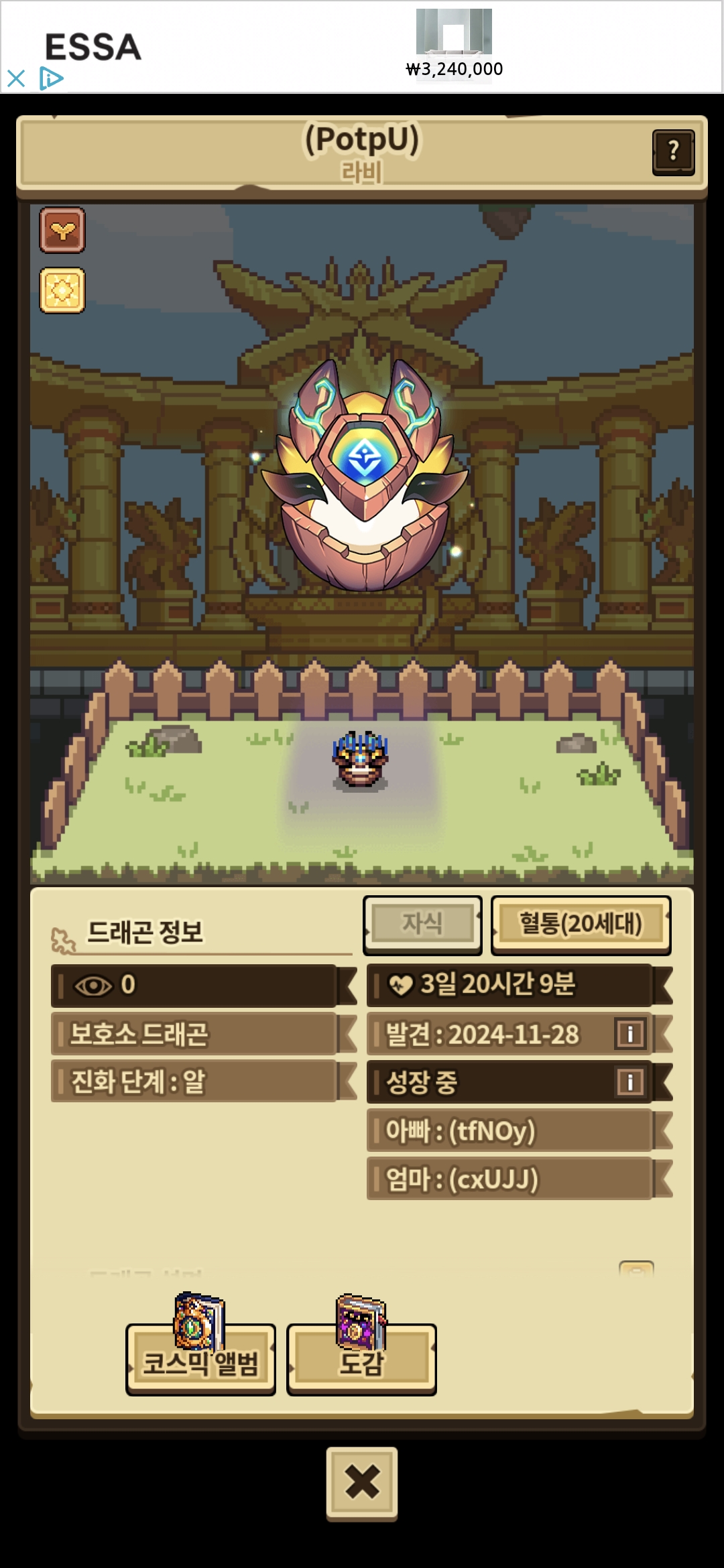Show info for the 발견 discovery date
724x1568 pixels.
629,1034
